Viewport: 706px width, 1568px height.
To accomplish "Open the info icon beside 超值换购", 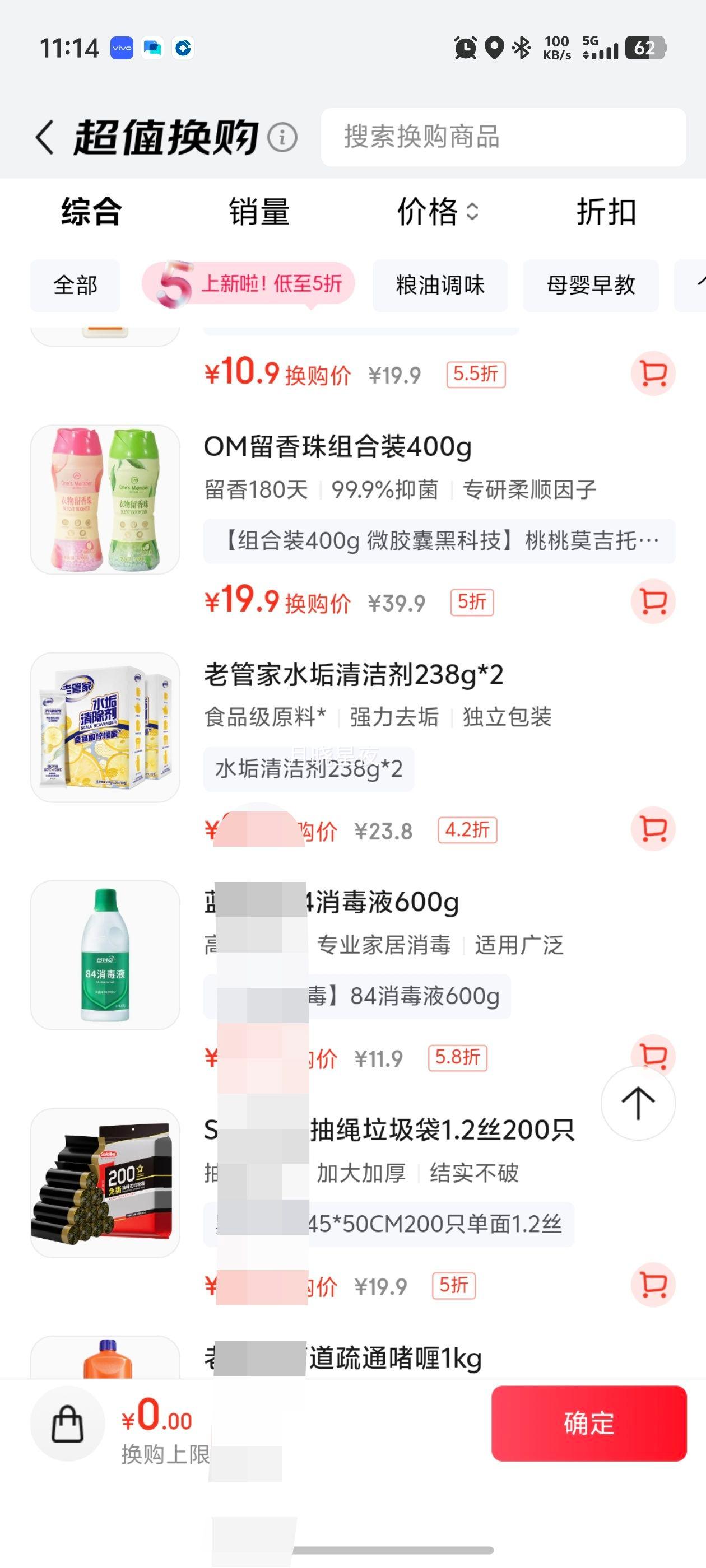I will point(282,137).
